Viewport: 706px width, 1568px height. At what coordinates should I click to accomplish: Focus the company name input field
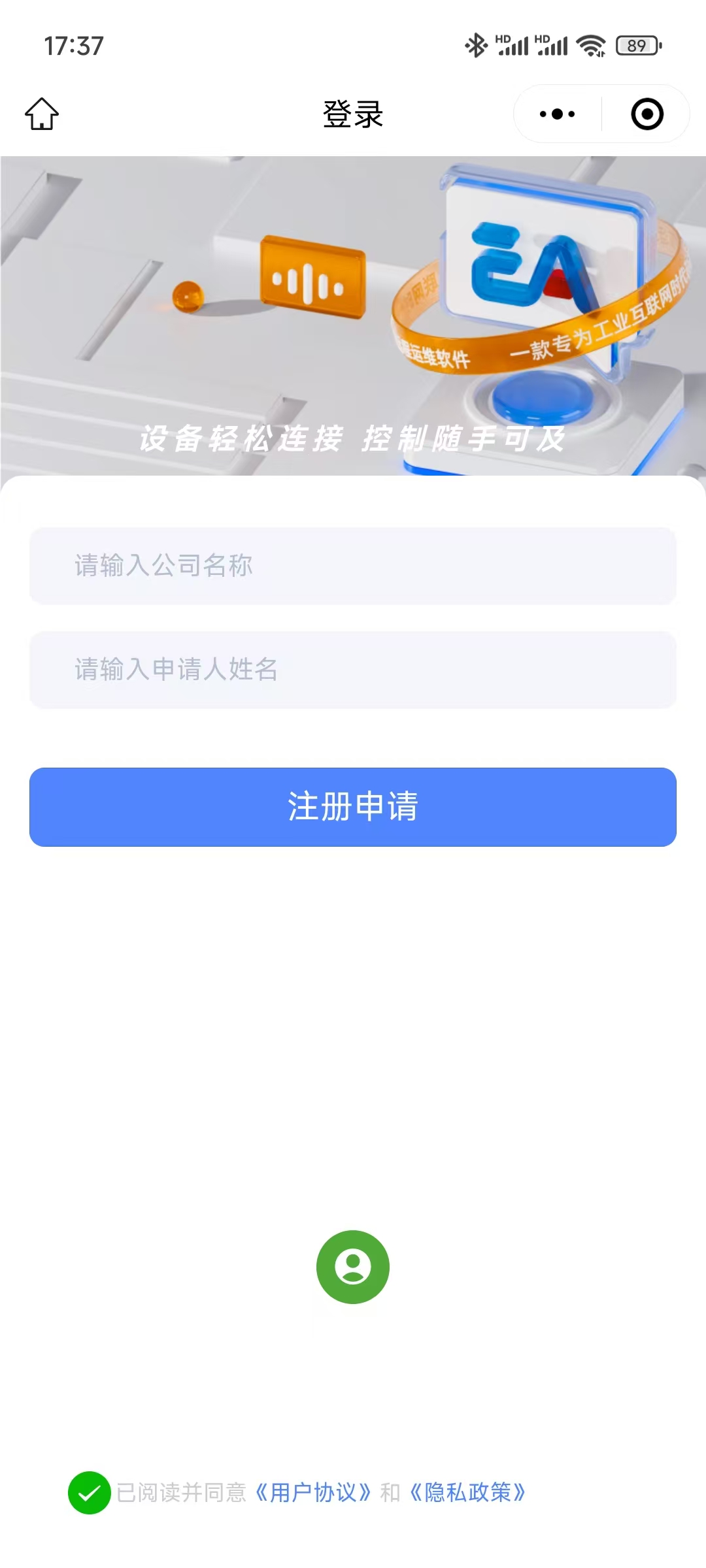[x=353, y=566]
